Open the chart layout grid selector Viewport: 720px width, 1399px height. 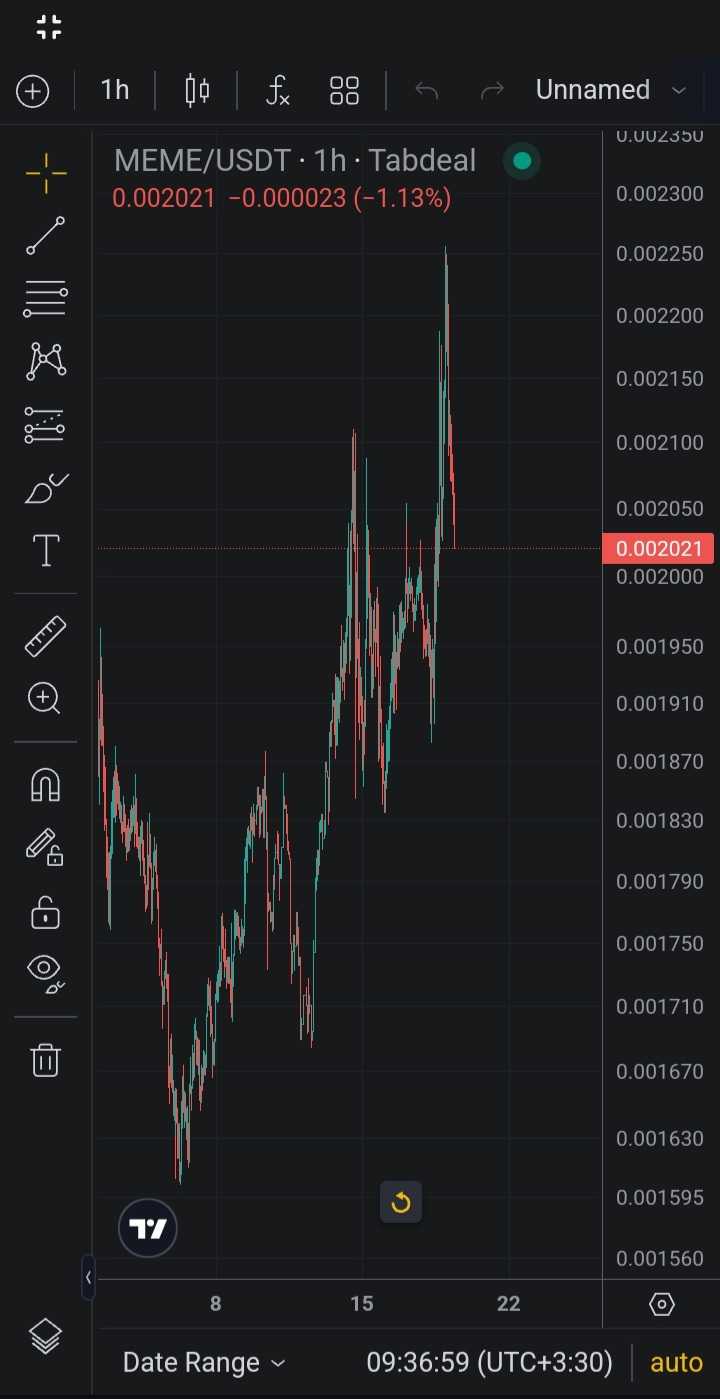(x=344, y=91)
